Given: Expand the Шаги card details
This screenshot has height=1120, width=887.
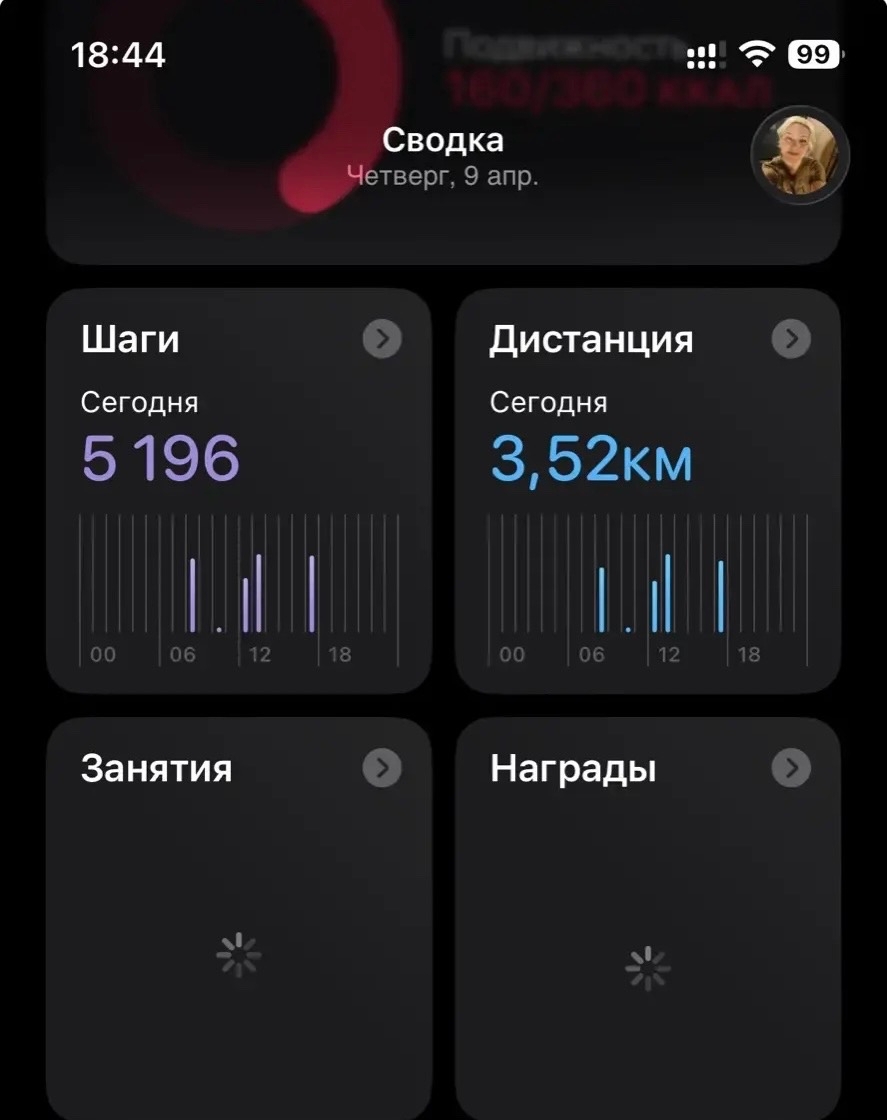Looking at the screenshot, I should (381, 339).
